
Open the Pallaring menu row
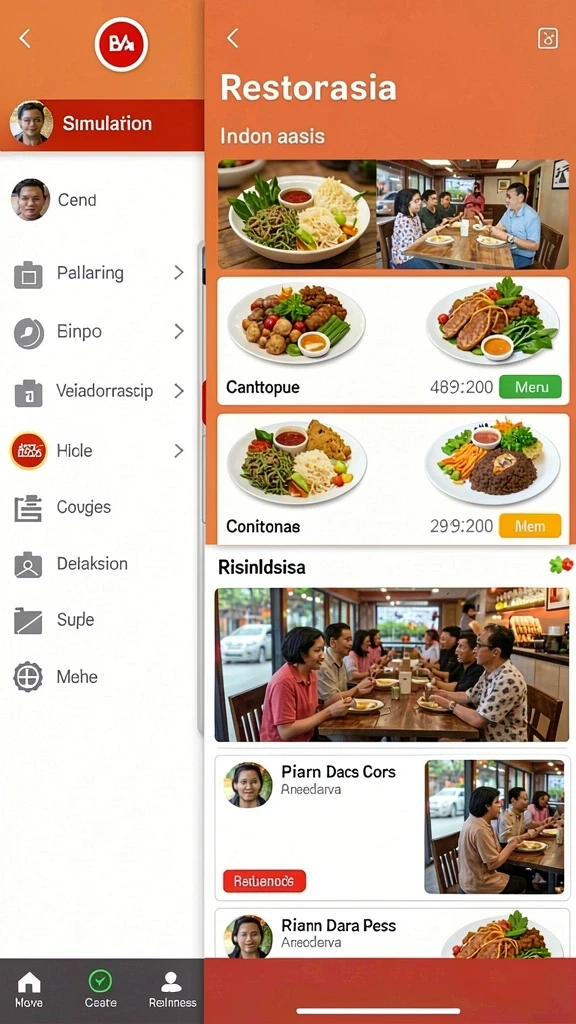(99, 273)
